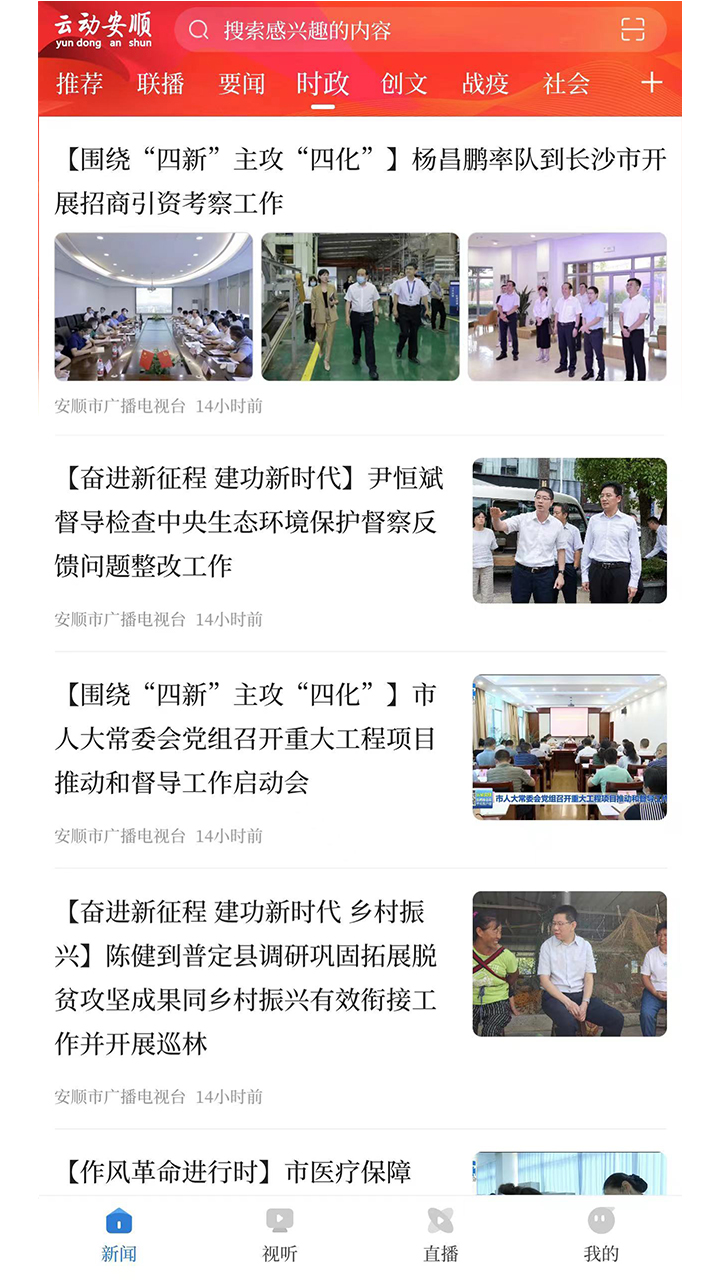The height and width of the screenshot is (1280, 720).
Task: Switch to the 社会 tab
Action: click(565, 84)
